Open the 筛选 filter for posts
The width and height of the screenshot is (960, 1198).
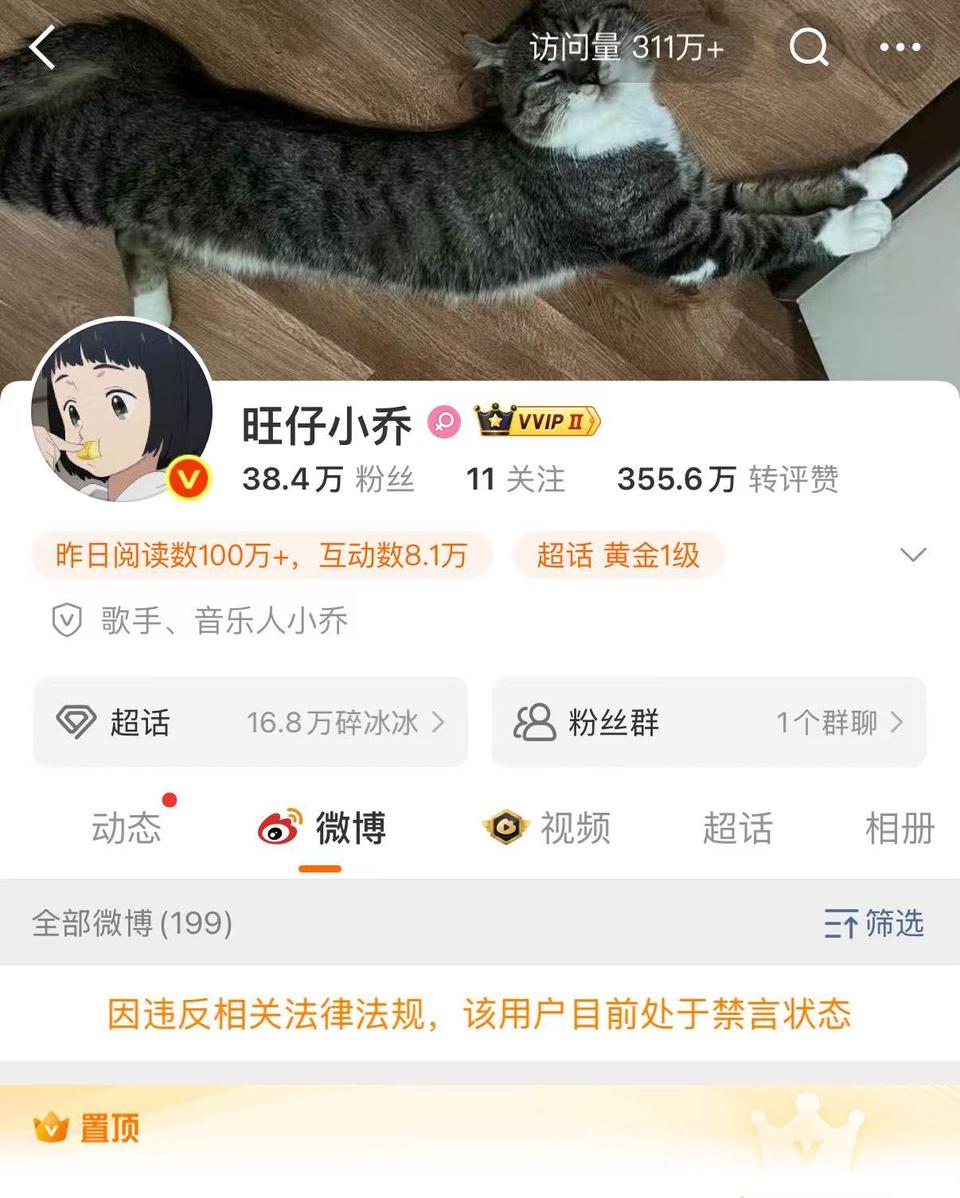[873, 923]
